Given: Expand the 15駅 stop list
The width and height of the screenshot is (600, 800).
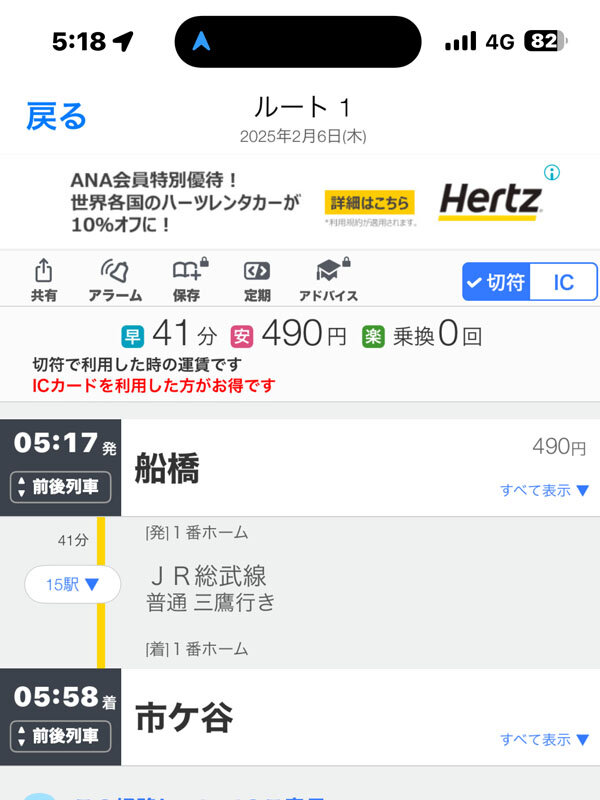Looking at the screenshot, I should [73, 584].
